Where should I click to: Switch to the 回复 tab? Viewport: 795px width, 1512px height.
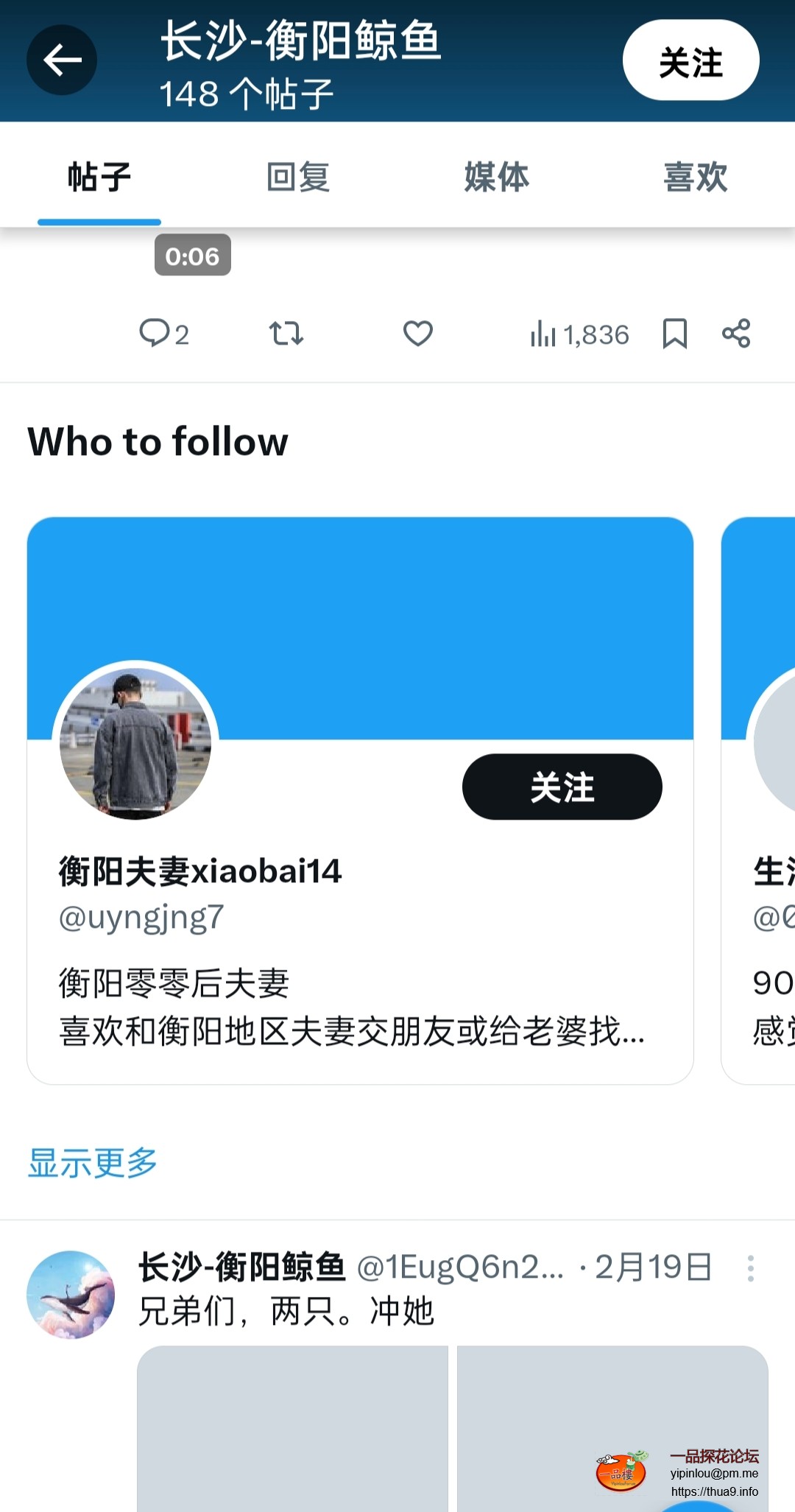[297, 177]
